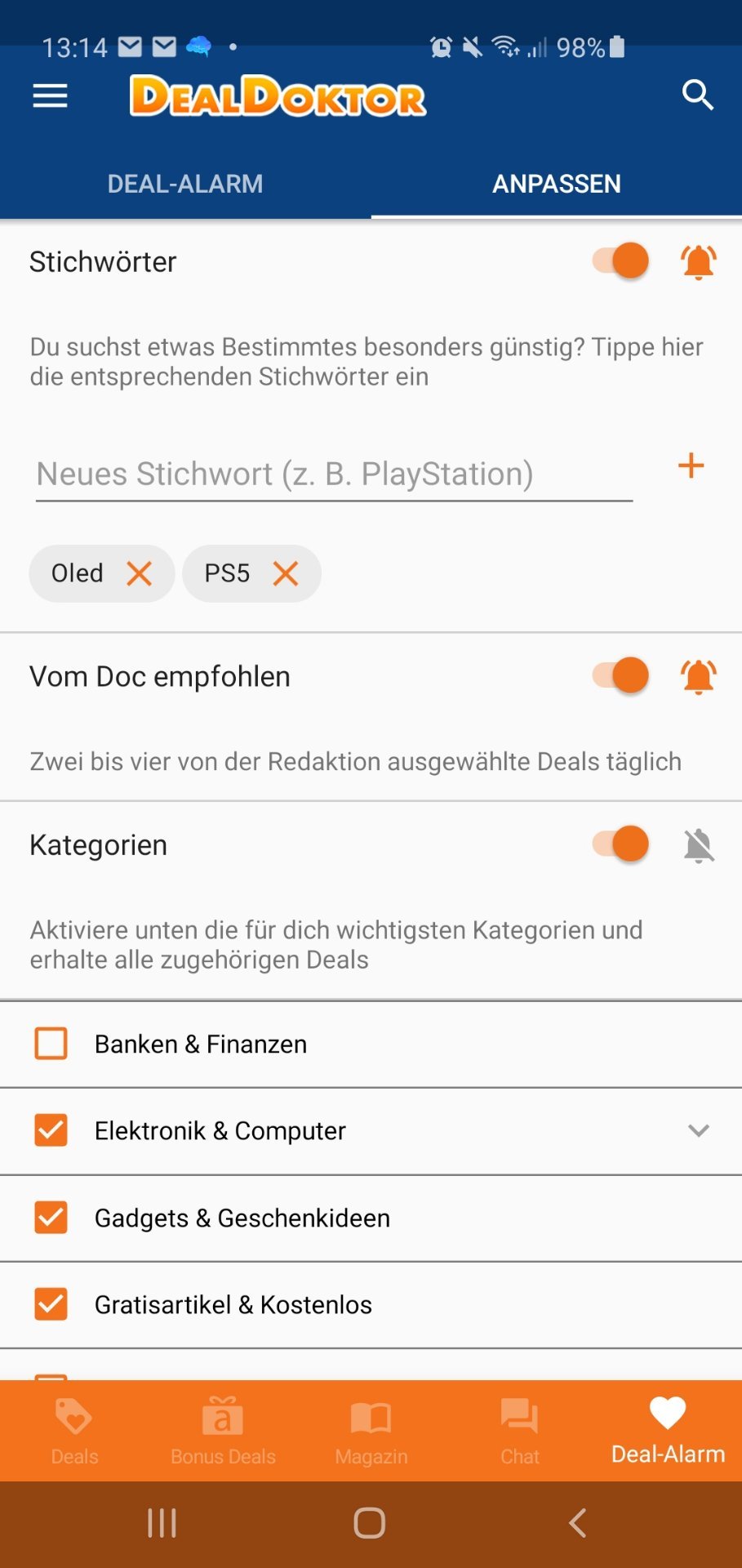Switch to the DEAL-ALARM tab
Viewport: 742px width, 1568px height.
(x=185, y=184)
